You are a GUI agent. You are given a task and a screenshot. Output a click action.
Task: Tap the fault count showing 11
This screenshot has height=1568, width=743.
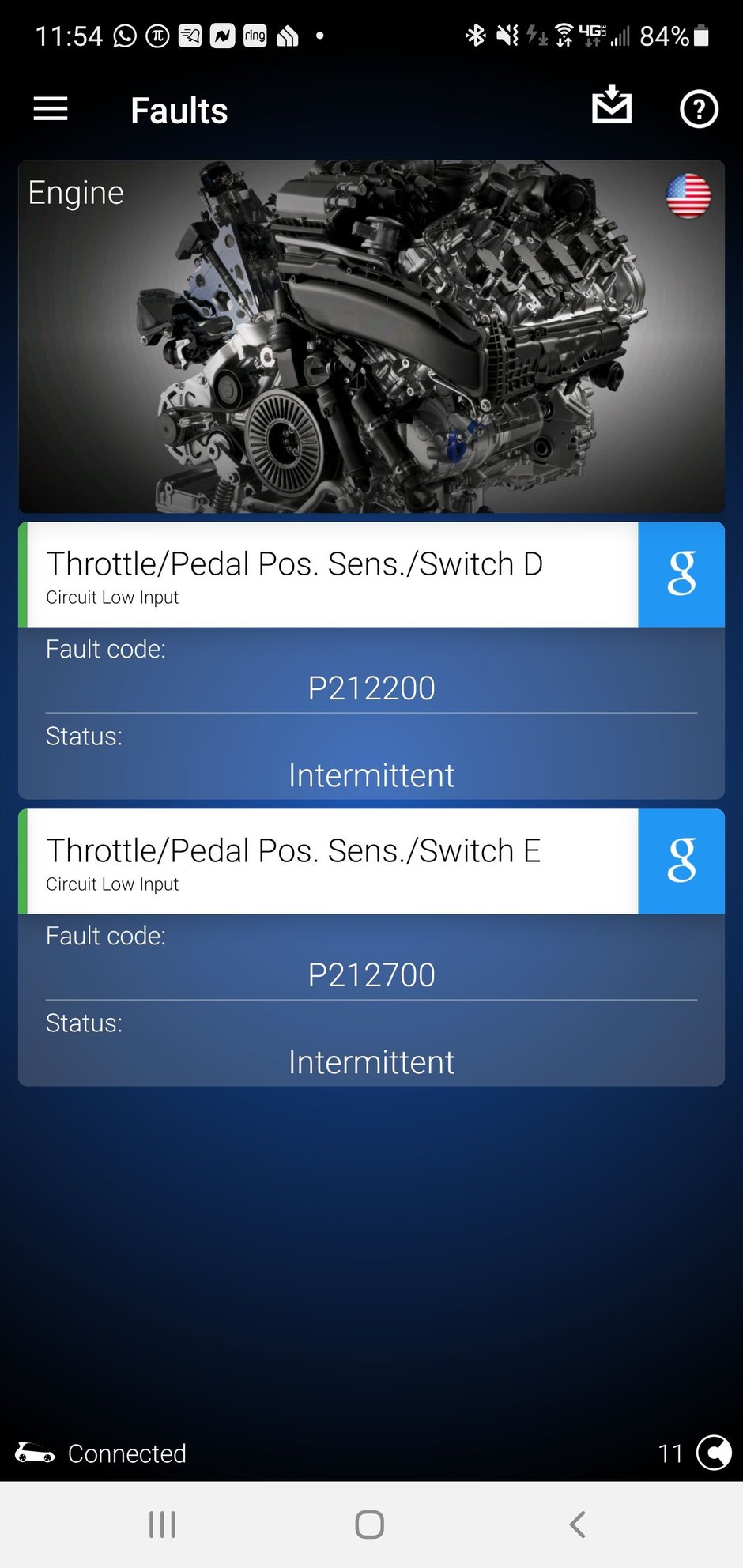671,1453
